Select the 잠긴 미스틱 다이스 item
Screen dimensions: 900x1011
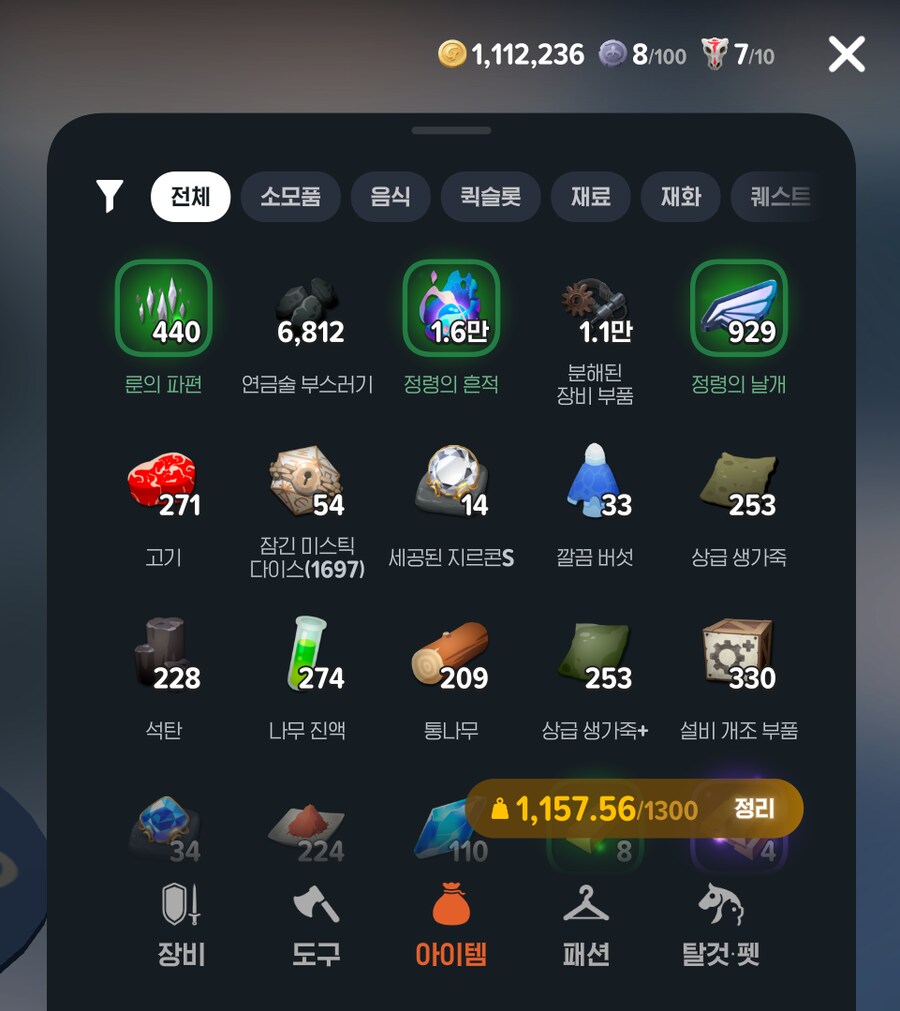click(x=308, y=482)
